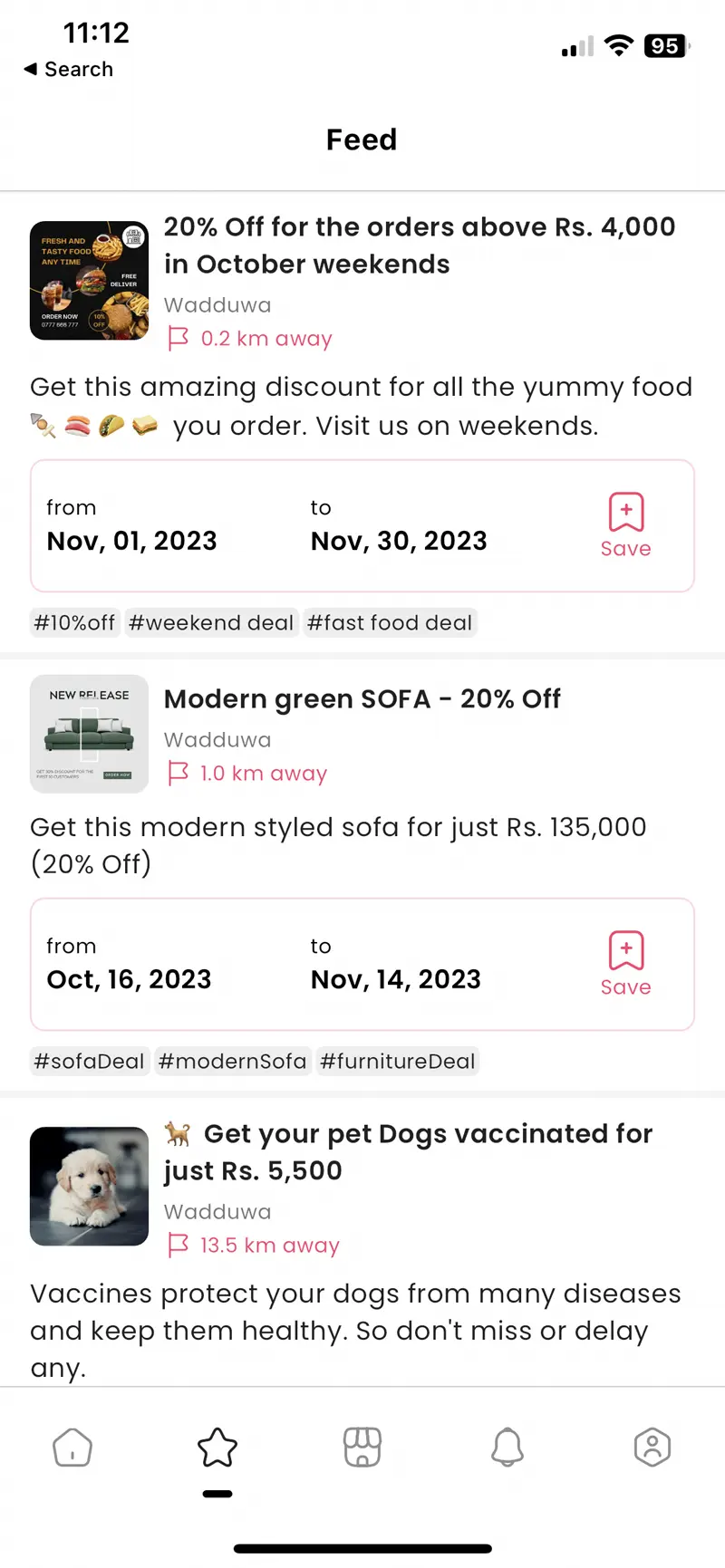The image size is (725, 1568).
Task: Return to the previous app via Search
Action: click(69, 70)
